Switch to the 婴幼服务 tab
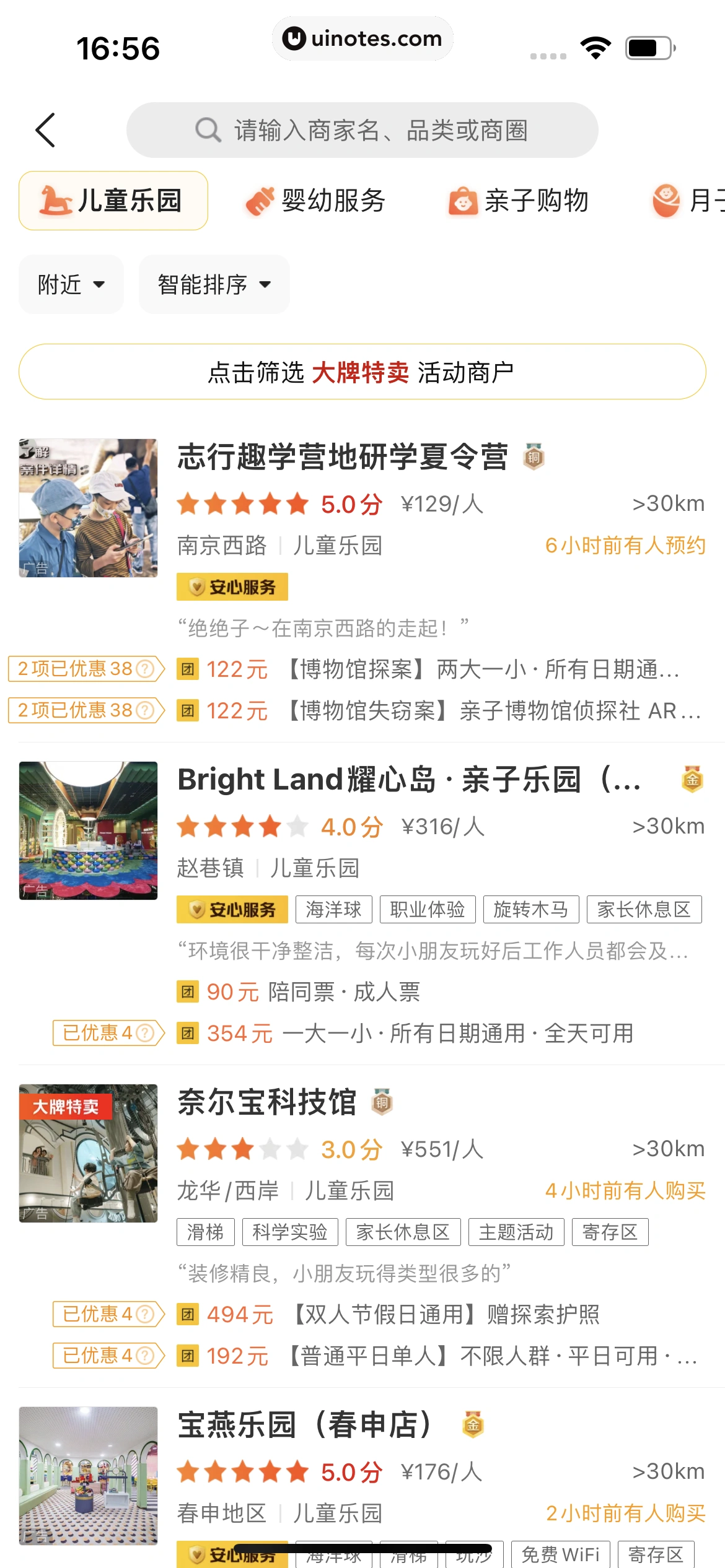The height and width of the screenshot is (1568, 725). [316, 201]
